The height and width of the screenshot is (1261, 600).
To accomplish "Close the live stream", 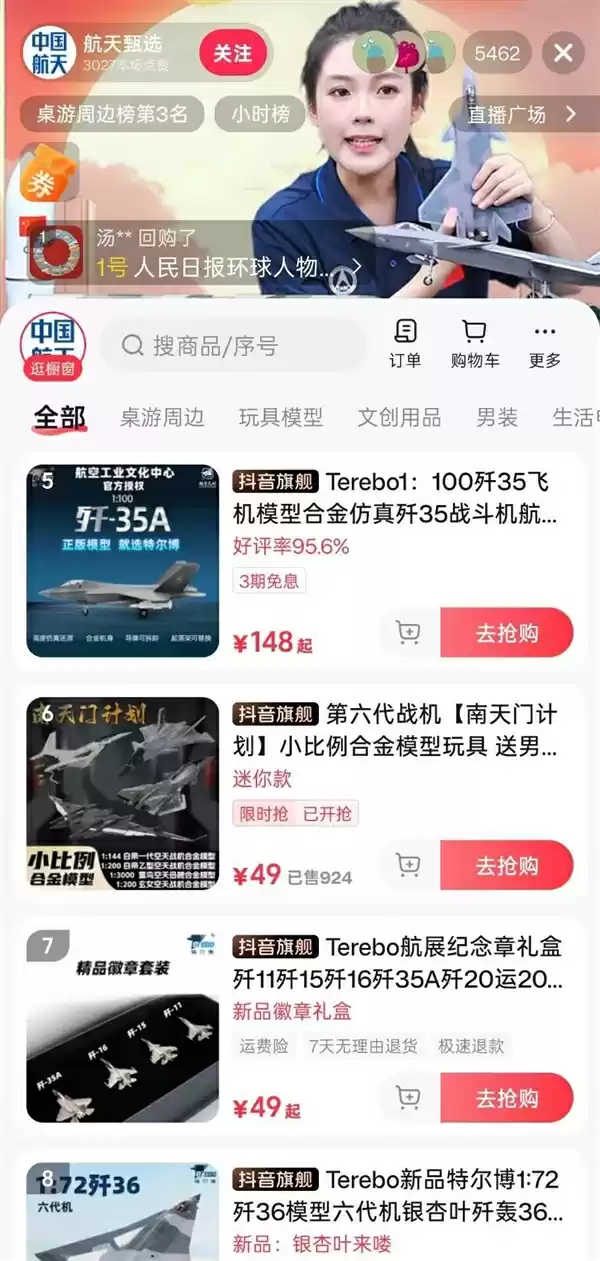I will pyautogui.click(x=563, y=52).
